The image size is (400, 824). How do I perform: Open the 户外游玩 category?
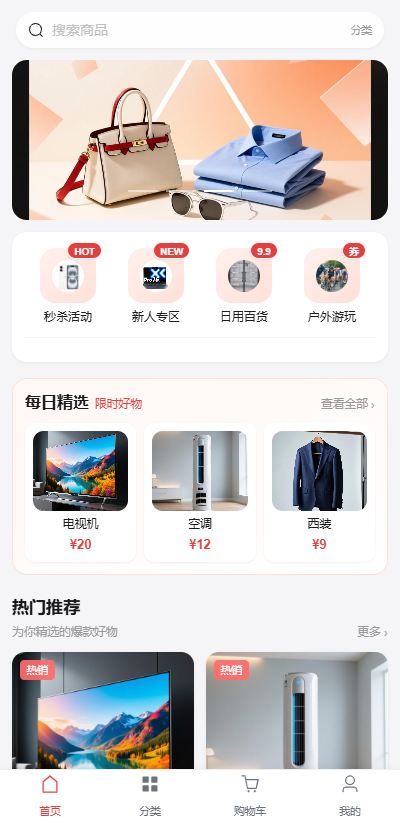[x=332, y=286]
